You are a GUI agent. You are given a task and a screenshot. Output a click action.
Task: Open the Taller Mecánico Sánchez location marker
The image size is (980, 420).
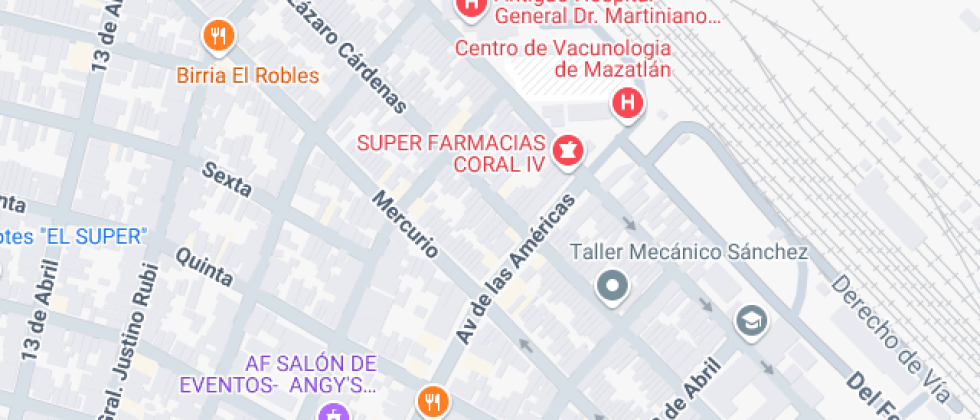point(611,288)
